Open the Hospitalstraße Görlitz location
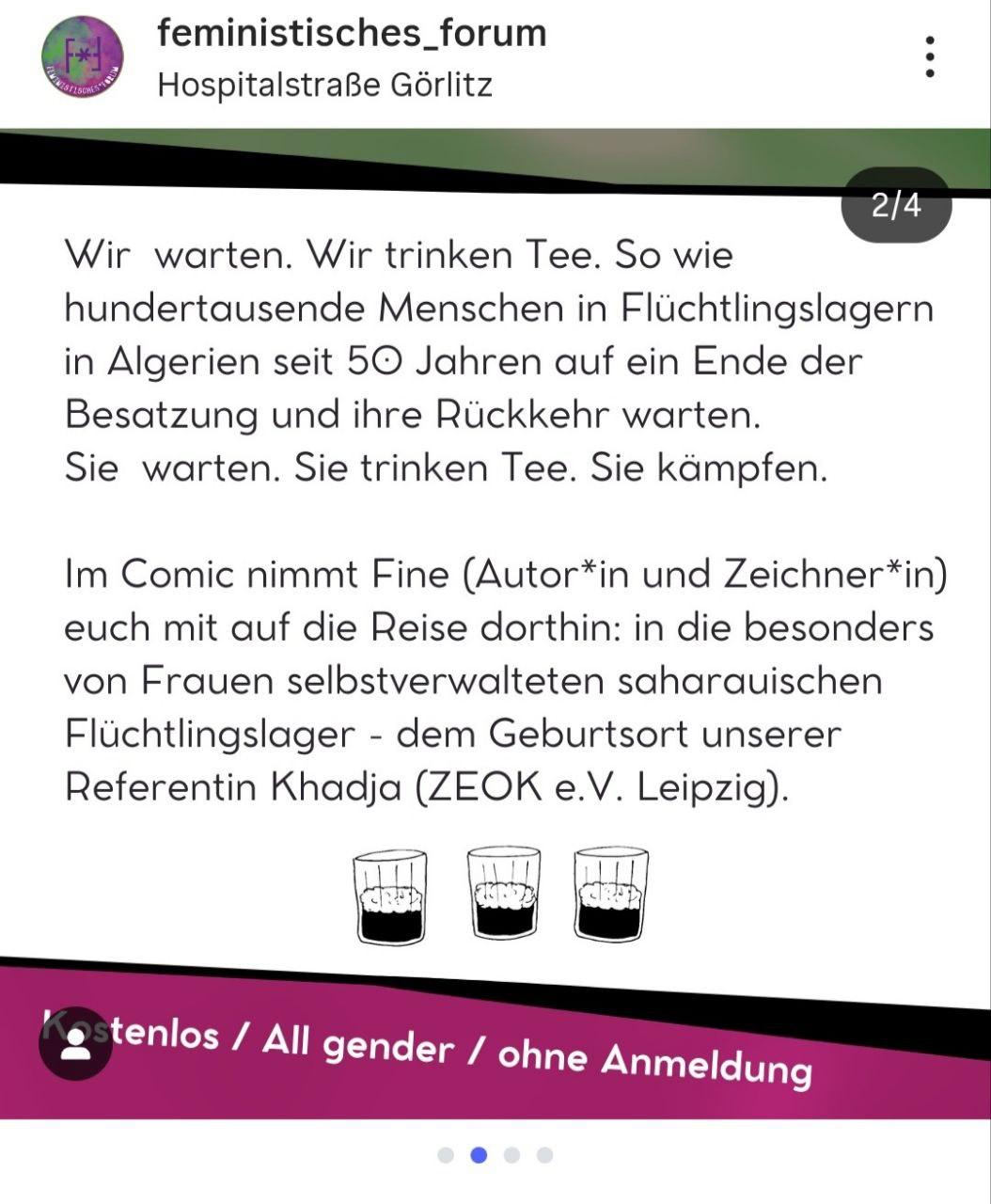This screenshot has height=1204, width=991. [x=324, y=86]
